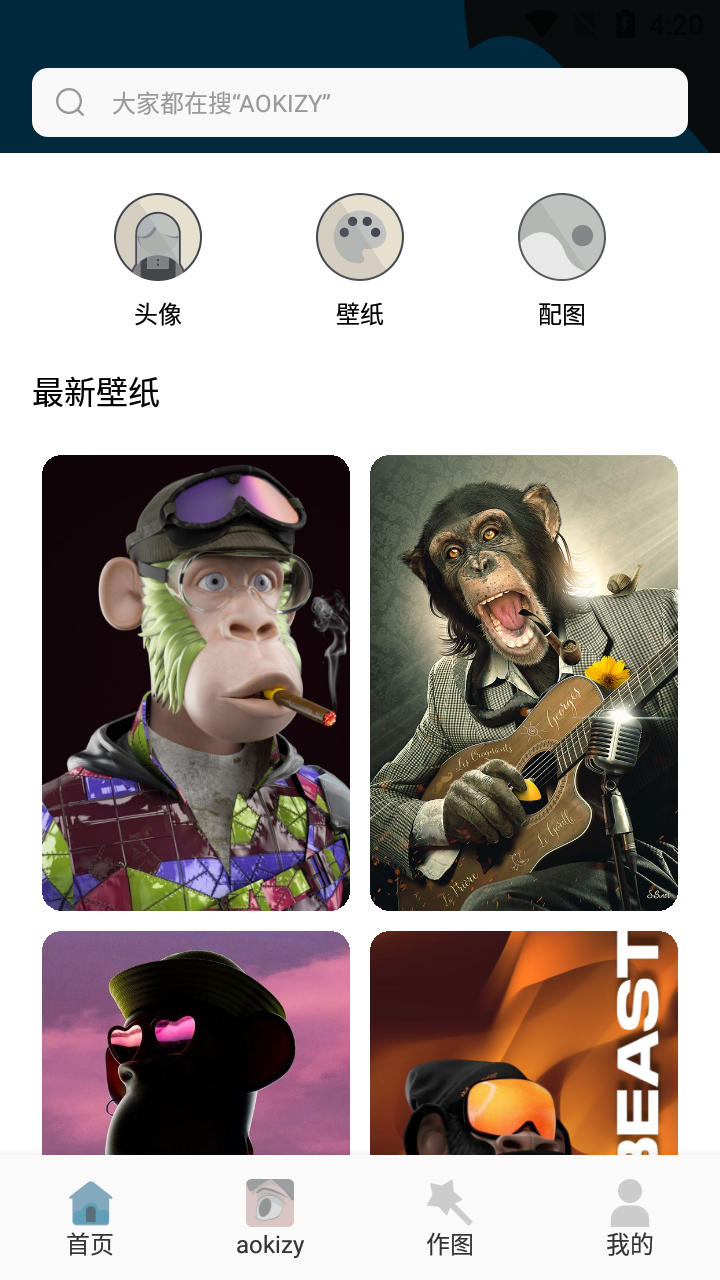Viewport: 720px width, 1280px height.
Task: Open the chimpanzee playing guitar wallpaper
Action: tap(524, 682)
